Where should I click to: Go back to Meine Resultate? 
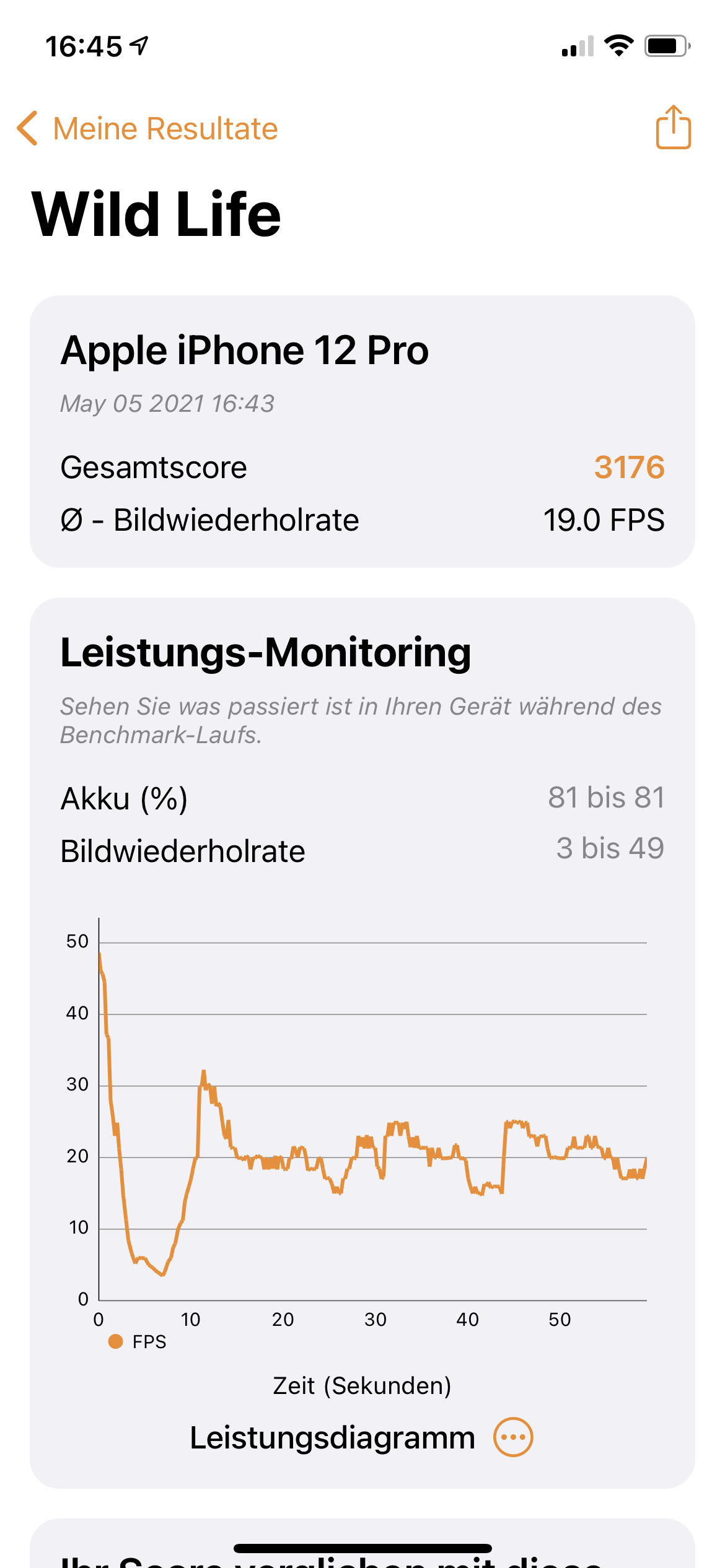(x=147, y=129)
